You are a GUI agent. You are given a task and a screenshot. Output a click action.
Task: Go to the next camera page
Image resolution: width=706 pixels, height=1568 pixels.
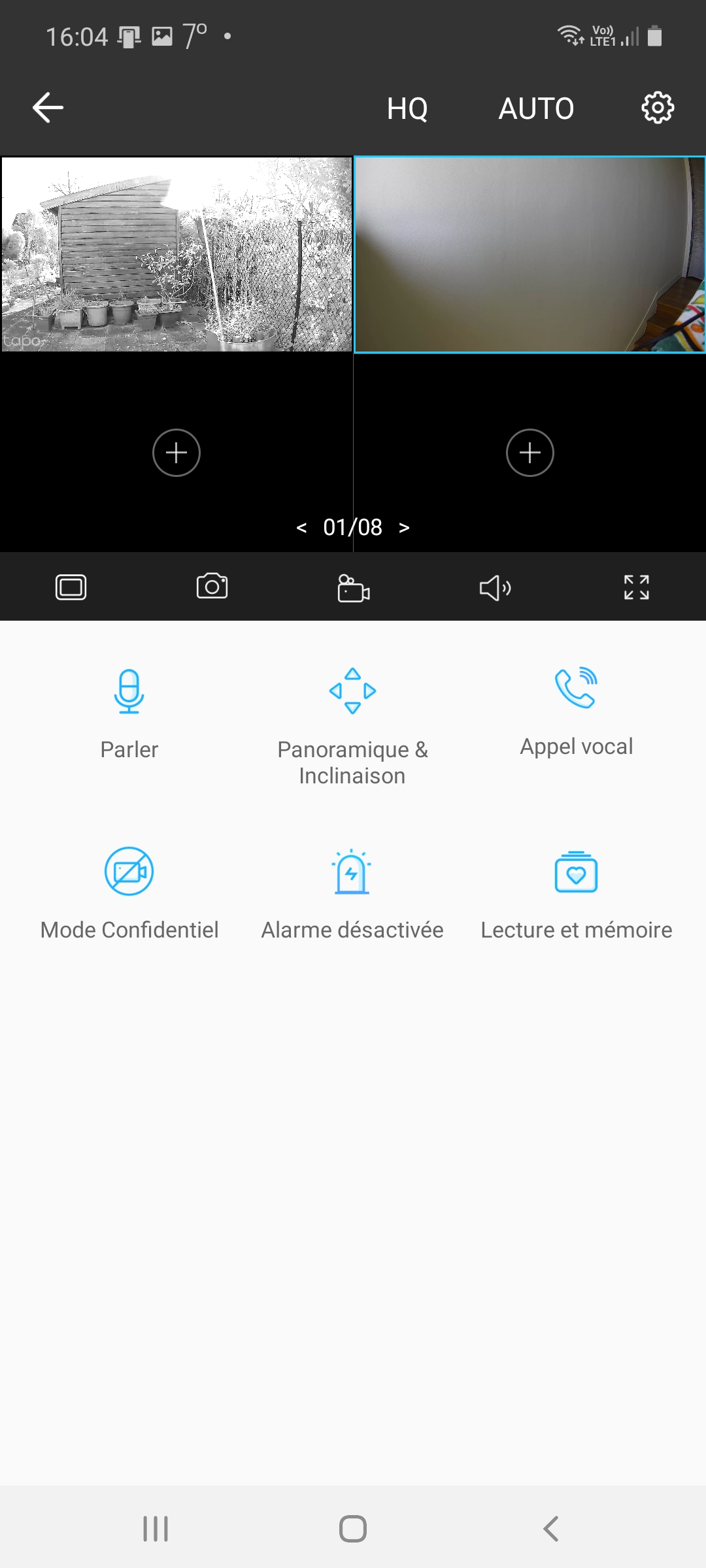404,528
